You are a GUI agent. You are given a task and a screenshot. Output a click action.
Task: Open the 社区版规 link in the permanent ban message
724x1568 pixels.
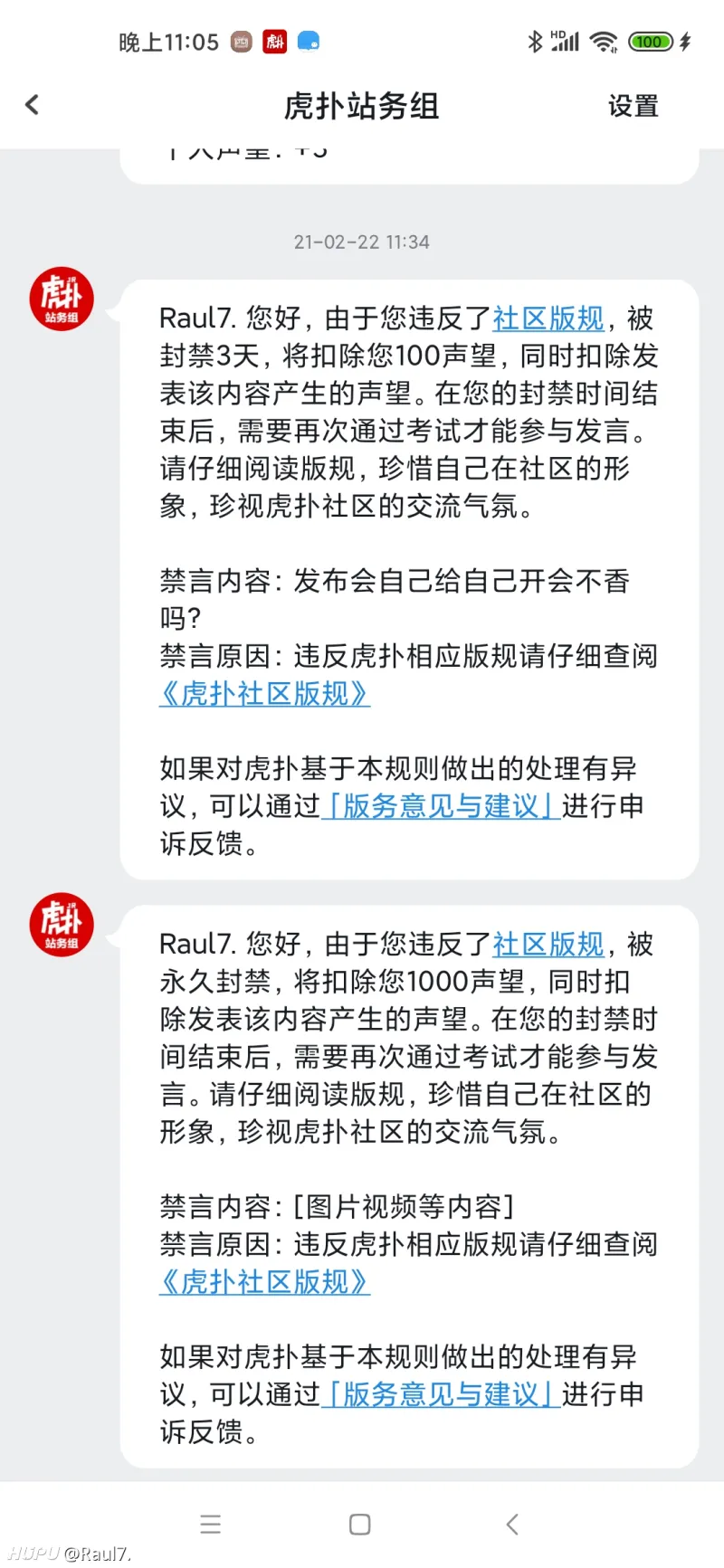click(x=548, y=944)
